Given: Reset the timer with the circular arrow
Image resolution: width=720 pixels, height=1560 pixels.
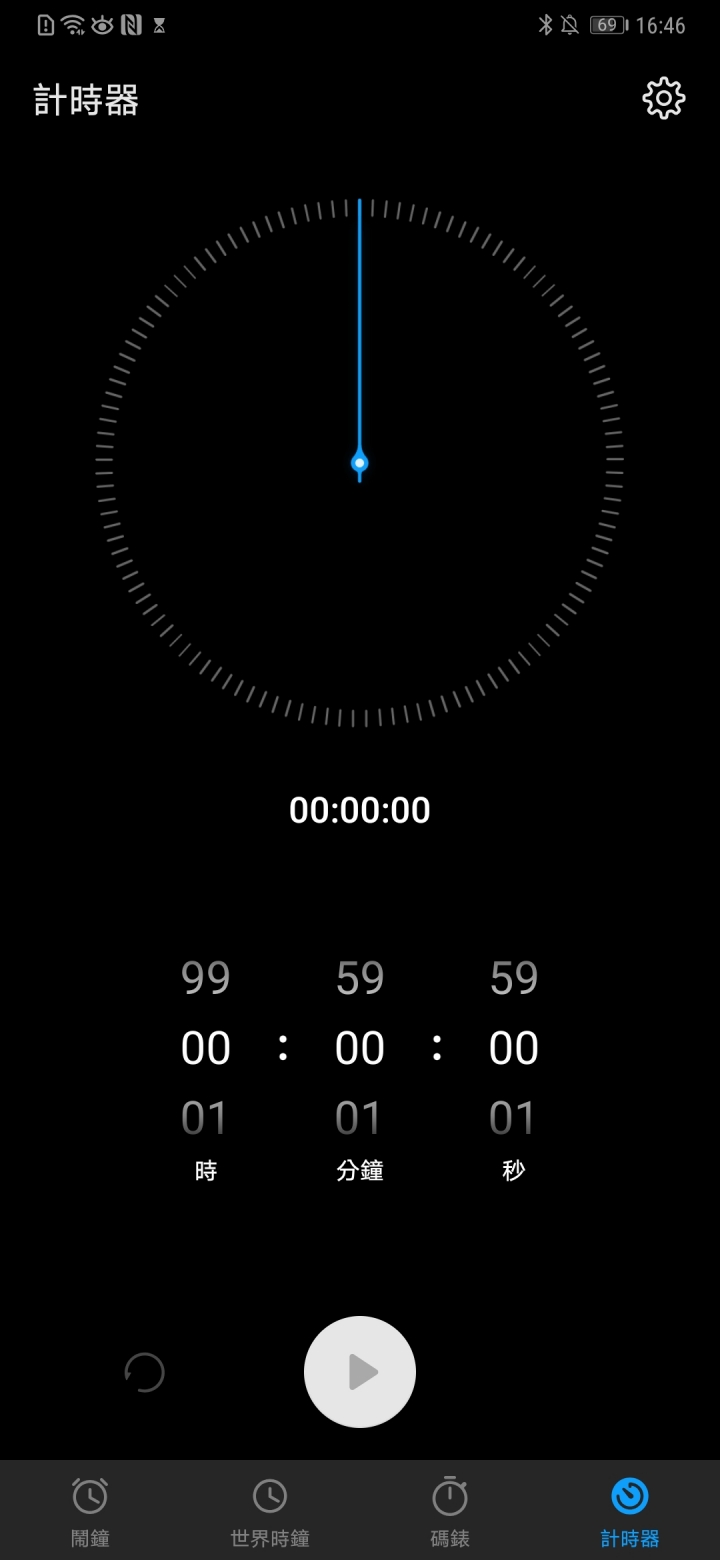Looking at the screenshot, I should click(144, 1372).
